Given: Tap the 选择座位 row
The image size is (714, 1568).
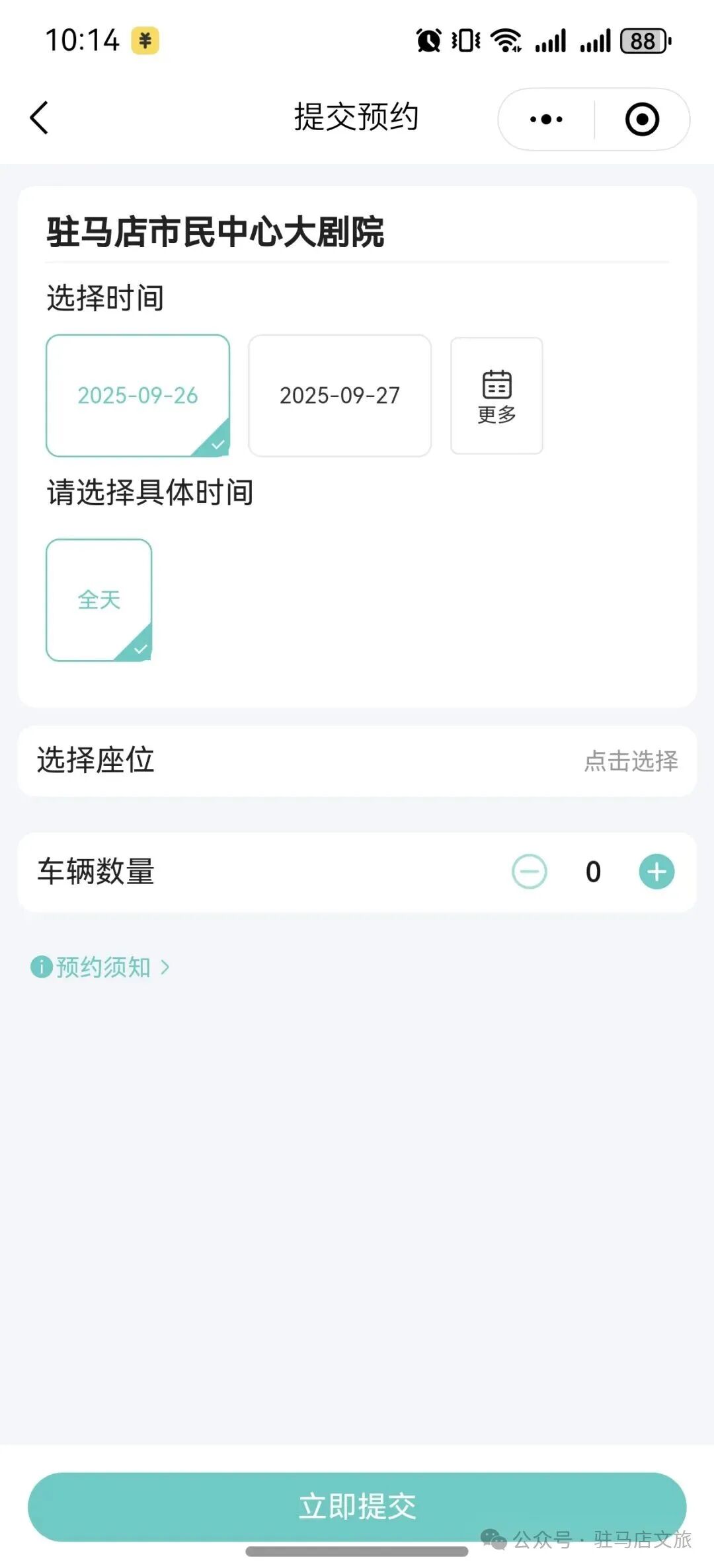Looking at the screenshot, I should pyautogui.click(x=96, y=761).
